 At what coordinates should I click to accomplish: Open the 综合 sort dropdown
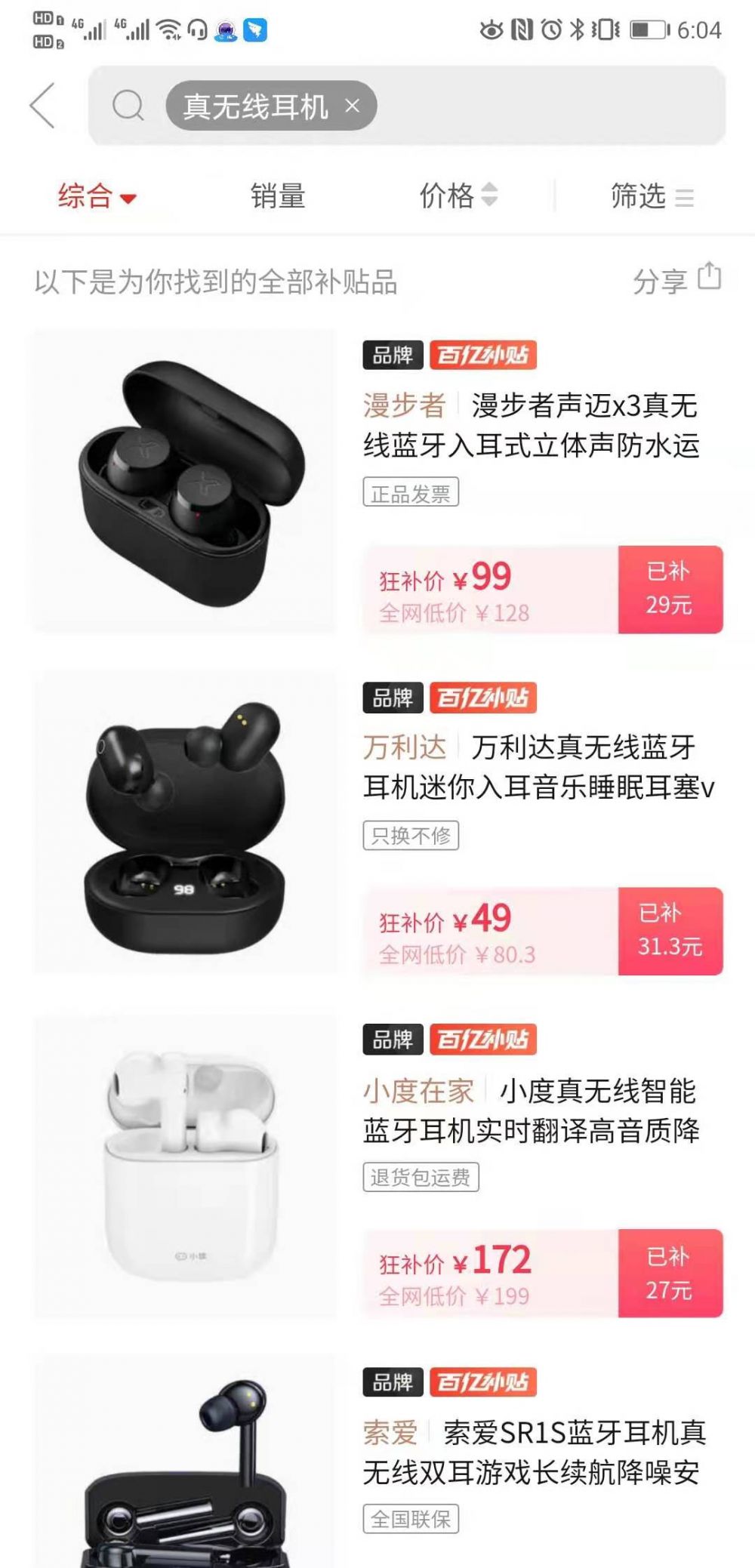click(x=97, y=196)
